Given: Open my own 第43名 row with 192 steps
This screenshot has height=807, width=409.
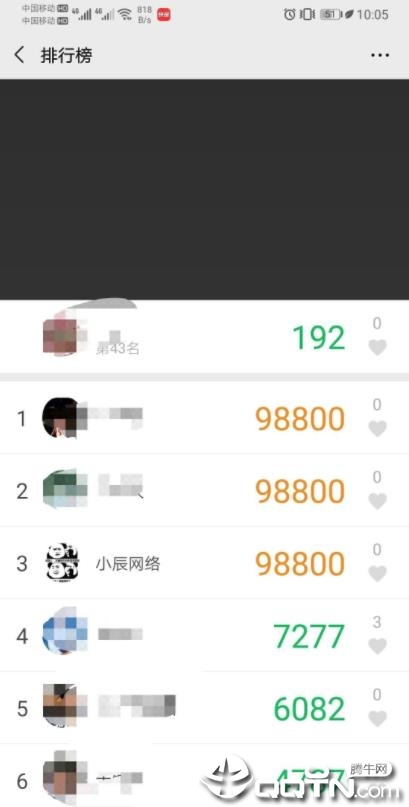Looking at the screenshot, I should click(204, 337).
